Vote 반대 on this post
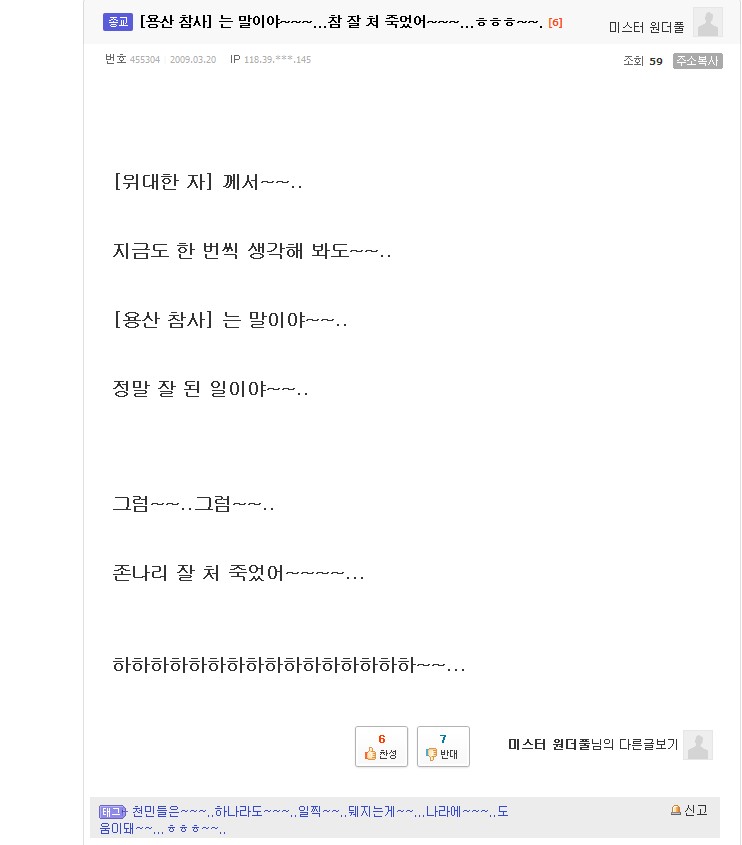Viewport: 742px width, 845px height. (x=443, y=746)
